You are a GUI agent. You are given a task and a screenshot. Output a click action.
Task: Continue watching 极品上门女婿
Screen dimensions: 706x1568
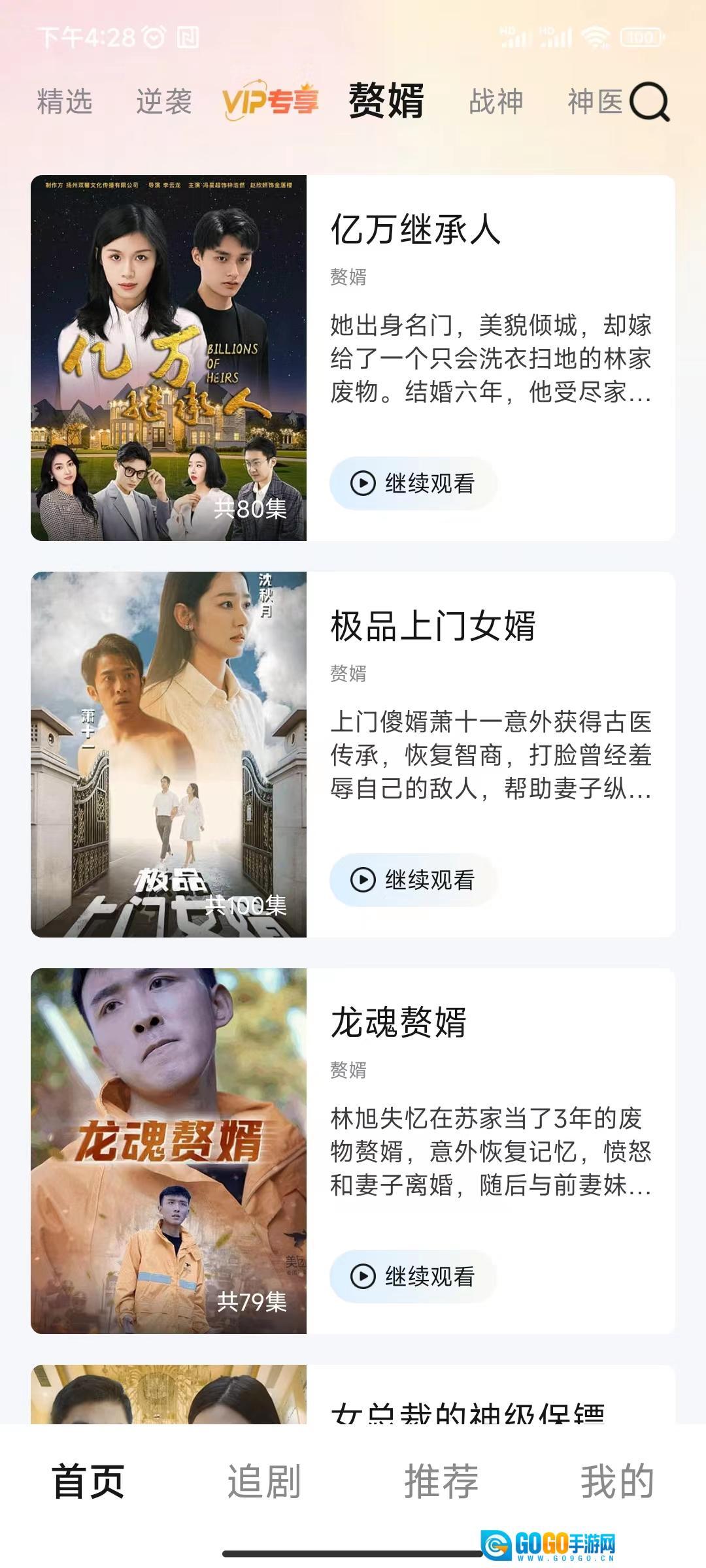pyautogui.click(x=413, y=880)
